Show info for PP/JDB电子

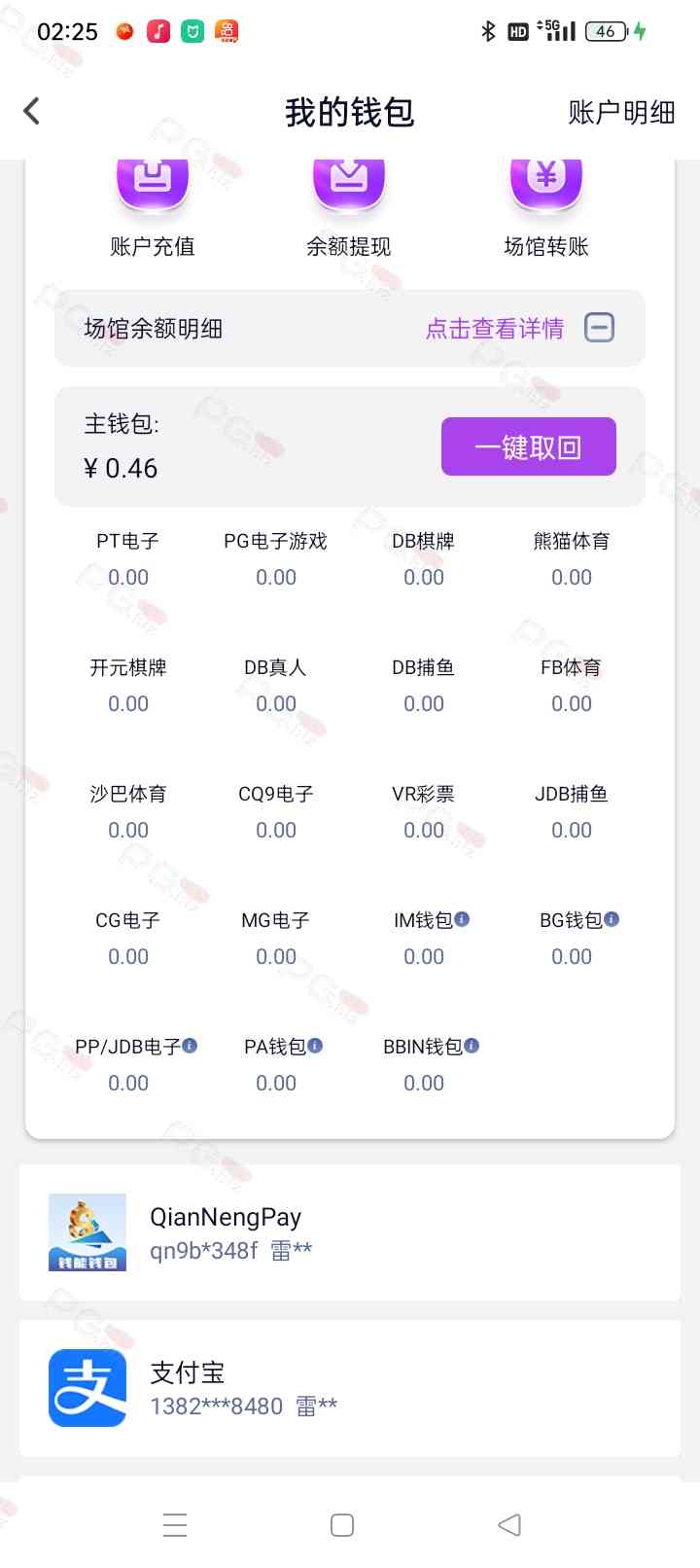coord(191,1046)
